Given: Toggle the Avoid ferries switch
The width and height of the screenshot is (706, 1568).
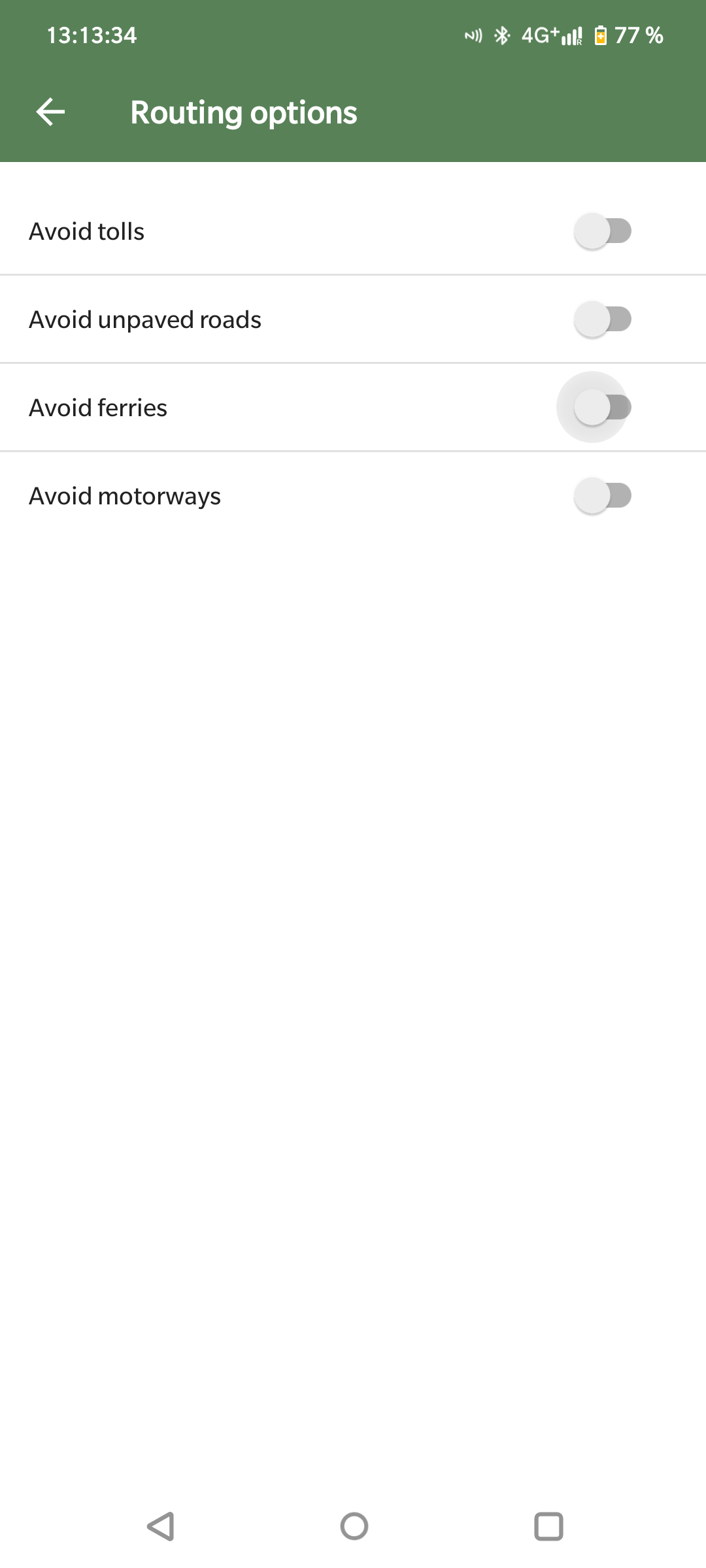Looking at the screenshot, I should [603, 408].
